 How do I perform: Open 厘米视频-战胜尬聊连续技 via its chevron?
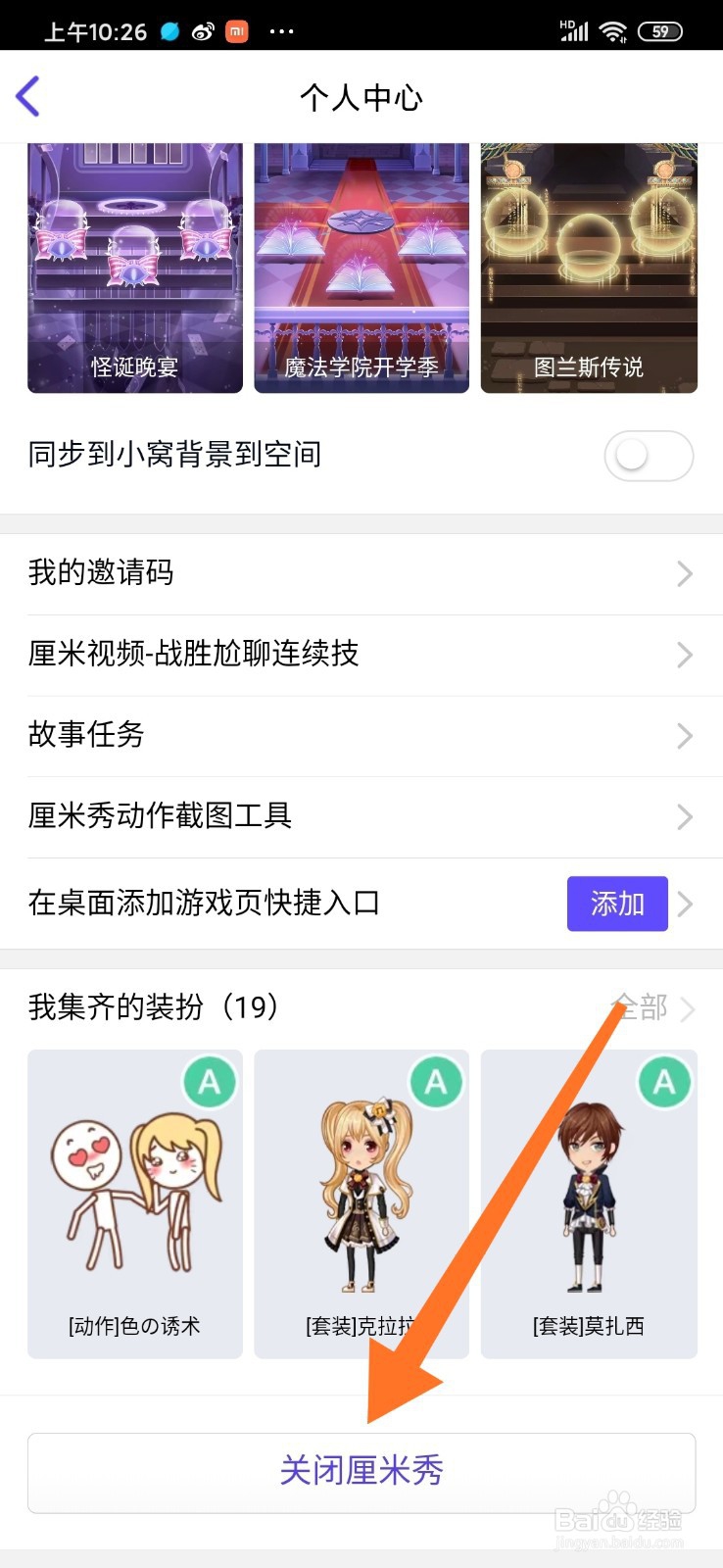click(x=685, y=655)
